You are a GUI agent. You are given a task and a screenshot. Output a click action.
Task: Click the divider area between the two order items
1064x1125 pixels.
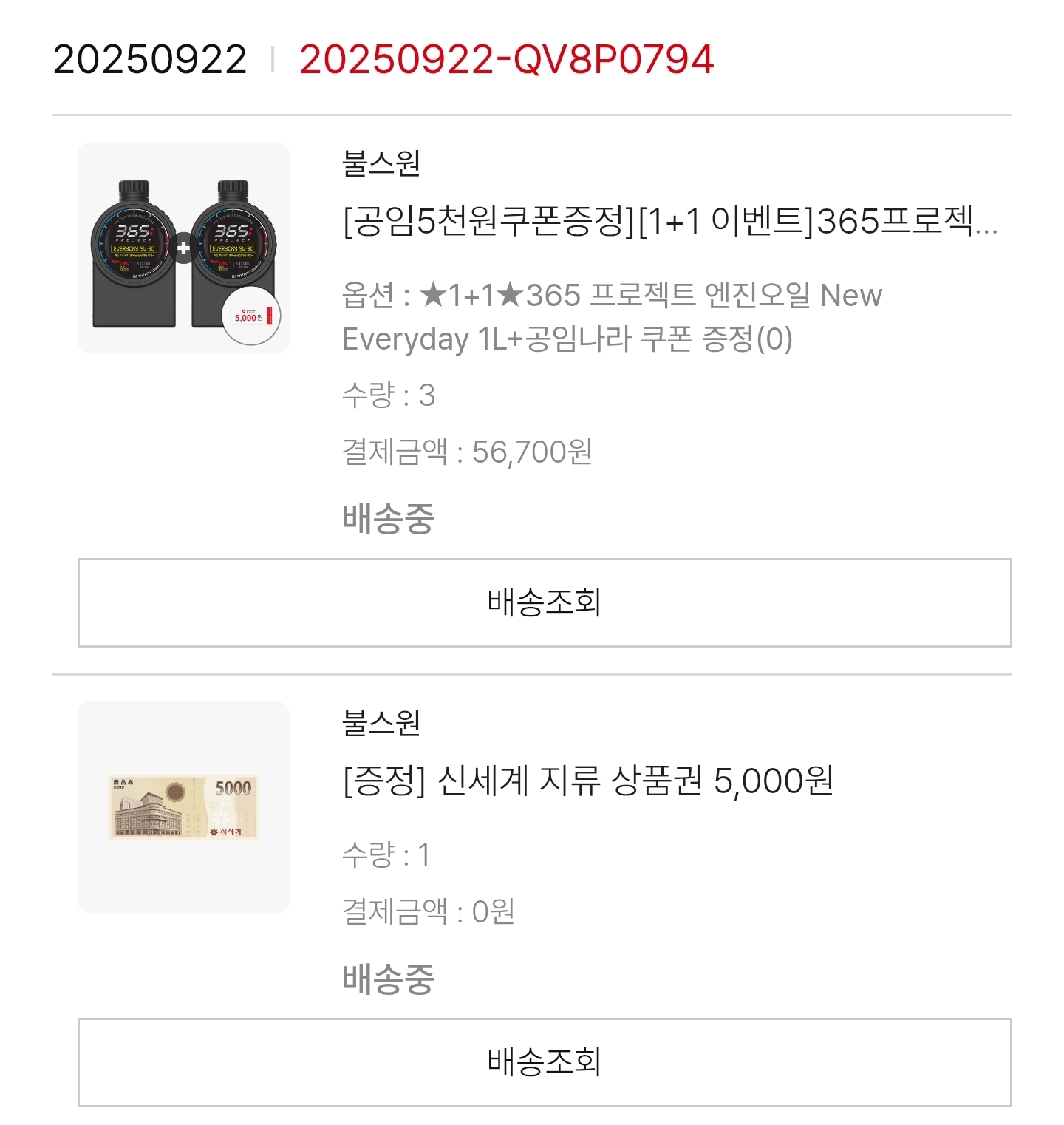[x=532, y=673]
